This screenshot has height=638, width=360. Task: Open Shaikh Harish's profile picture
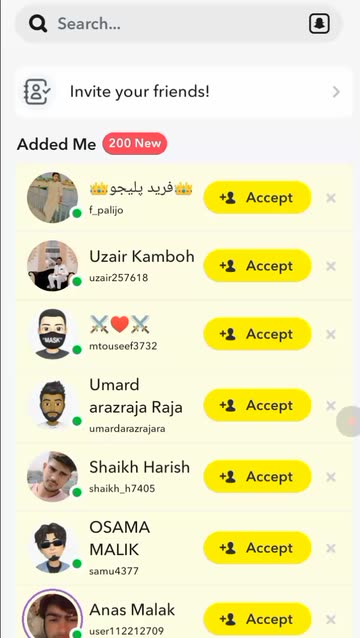coord(52,476)
